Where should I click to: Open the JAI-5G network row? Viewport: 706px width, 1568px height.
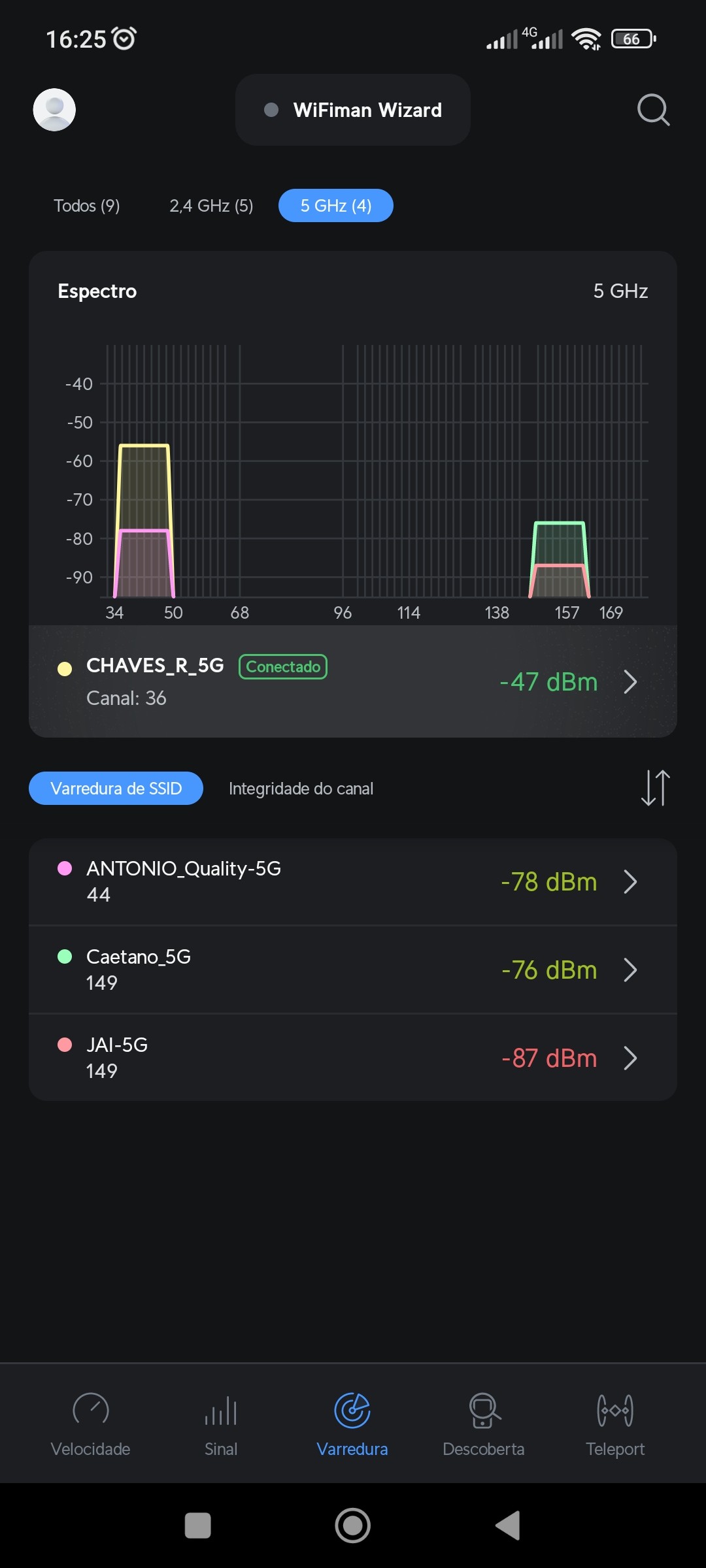[x=353, y=1058]
